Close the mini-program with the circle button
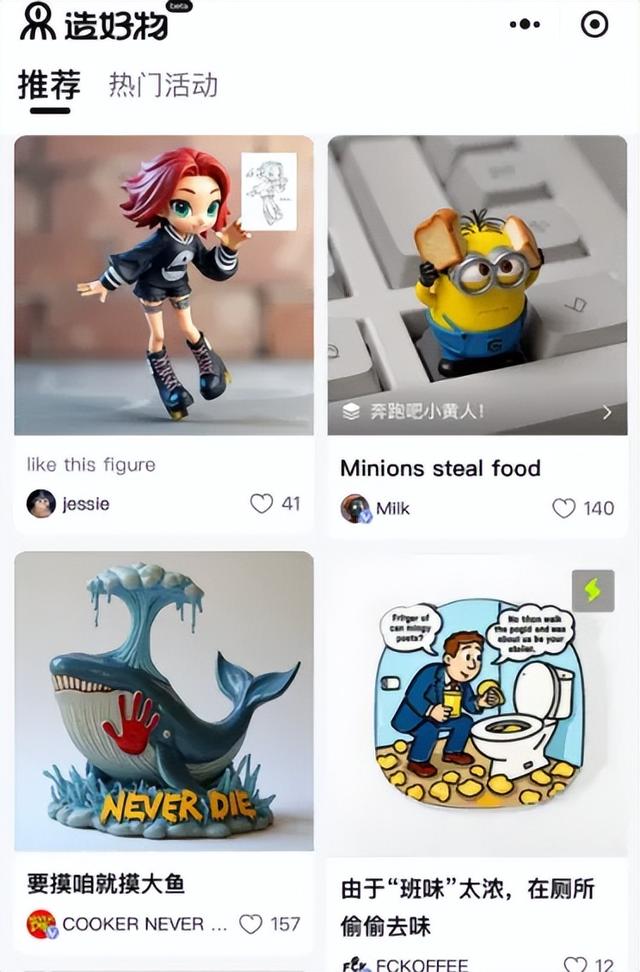640x972 pixels. [x=594, y=24]
